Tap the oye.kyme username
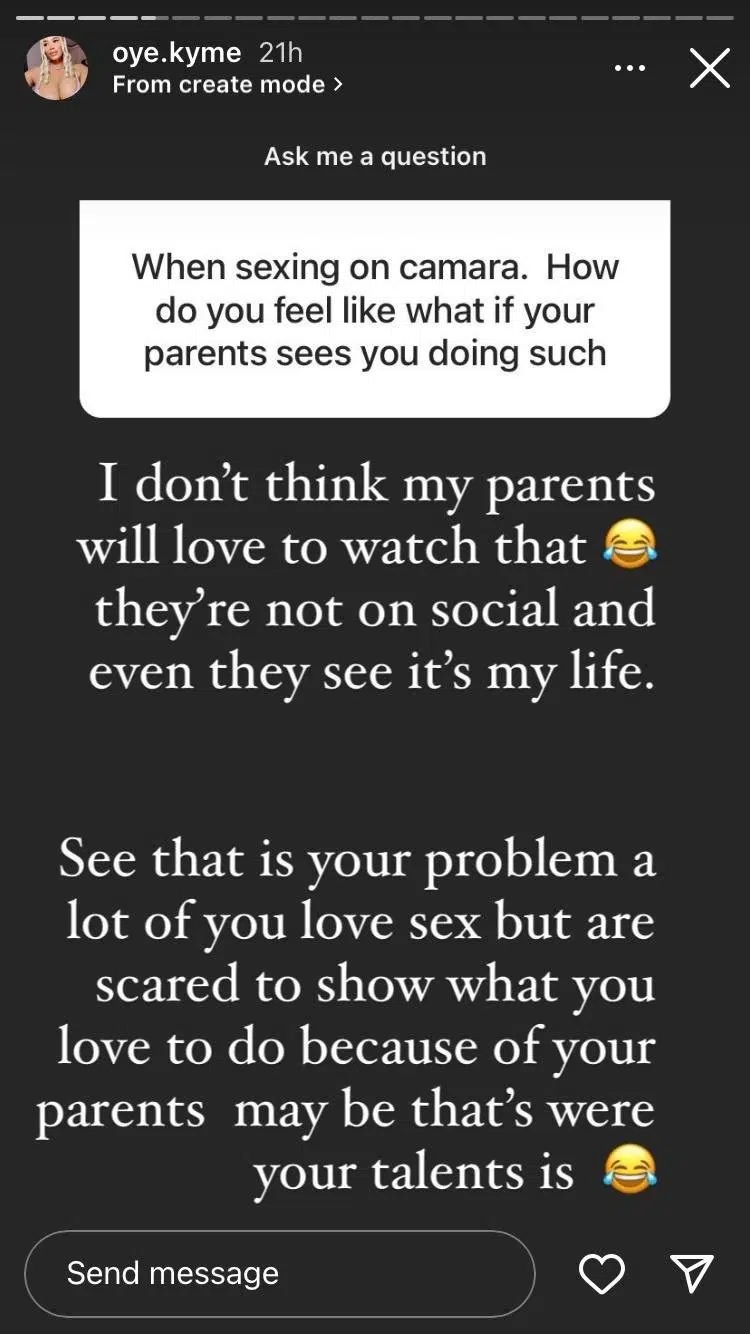Image resolution: width=750 pixels, height=1334 pixels. [177, 53]
